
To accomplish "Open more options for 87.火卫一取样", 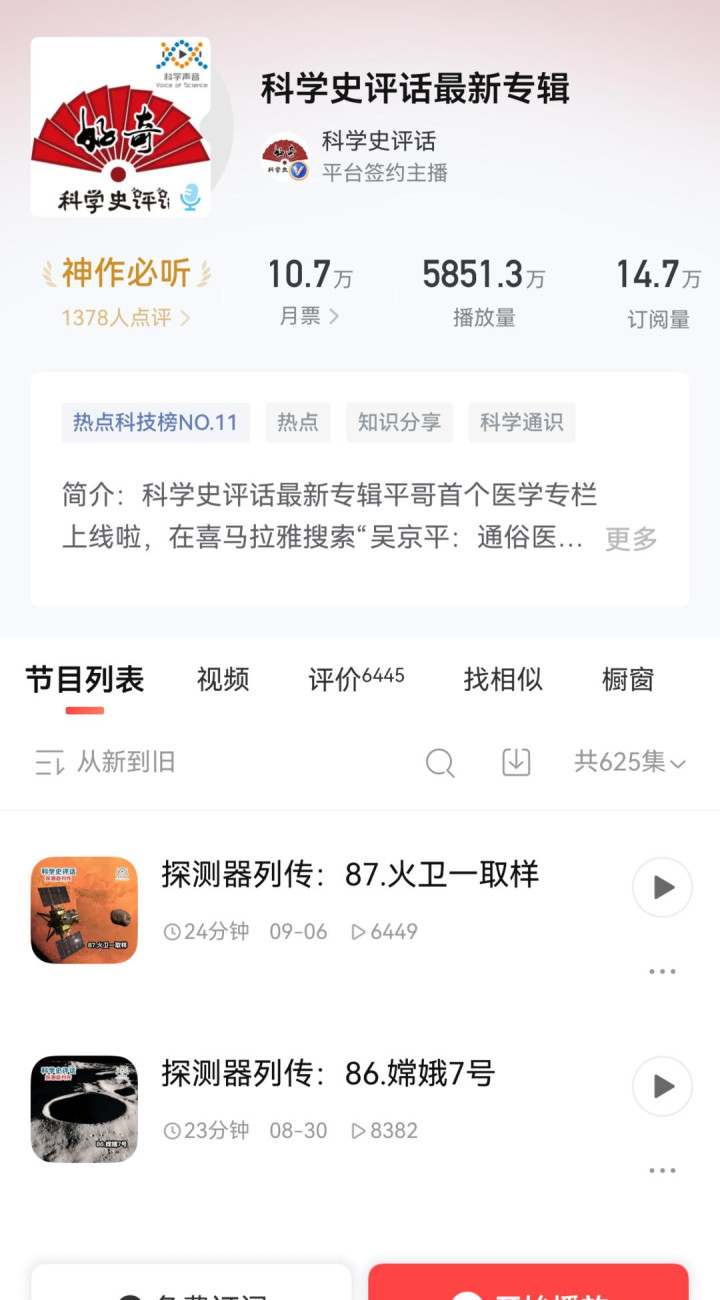I will pos(662,971).
